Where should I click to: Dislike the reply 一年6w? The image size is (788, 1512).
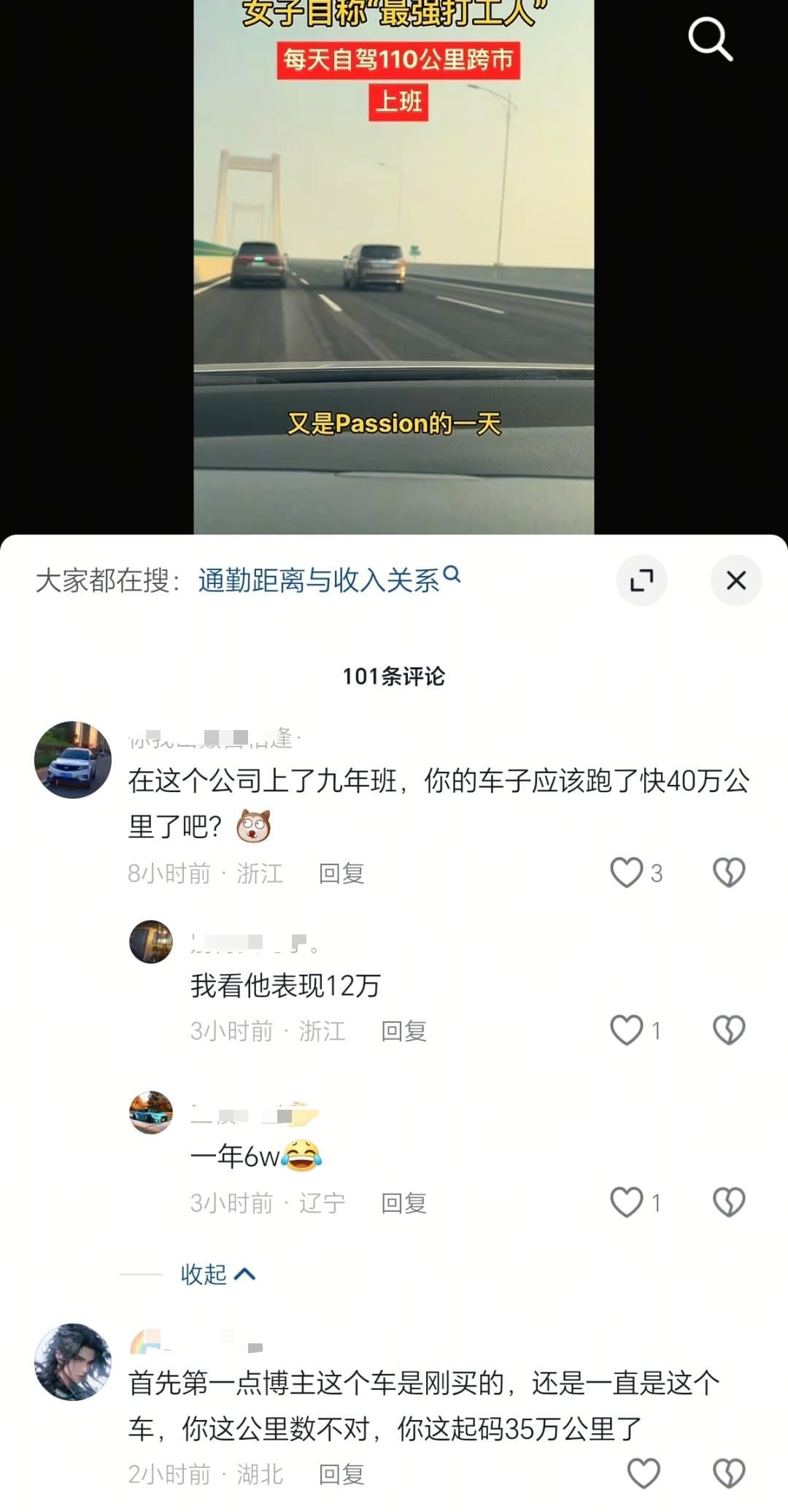pos(728,1202)
